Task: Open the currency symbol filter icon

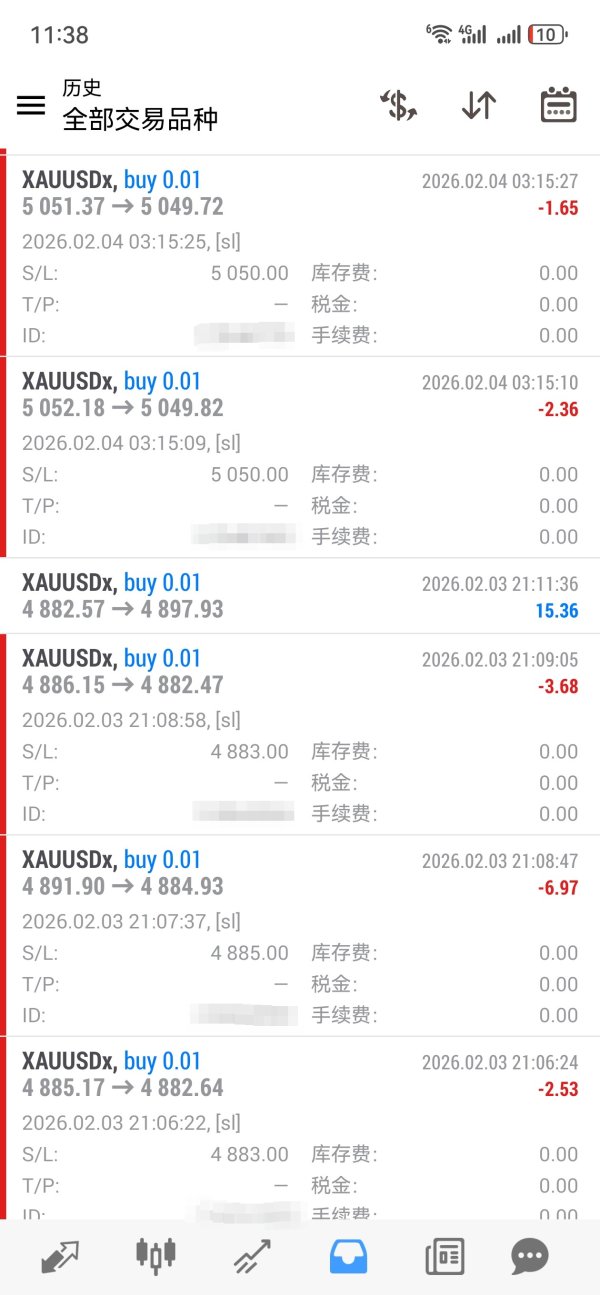Action: pyautogui.click(x=399, y=105)
